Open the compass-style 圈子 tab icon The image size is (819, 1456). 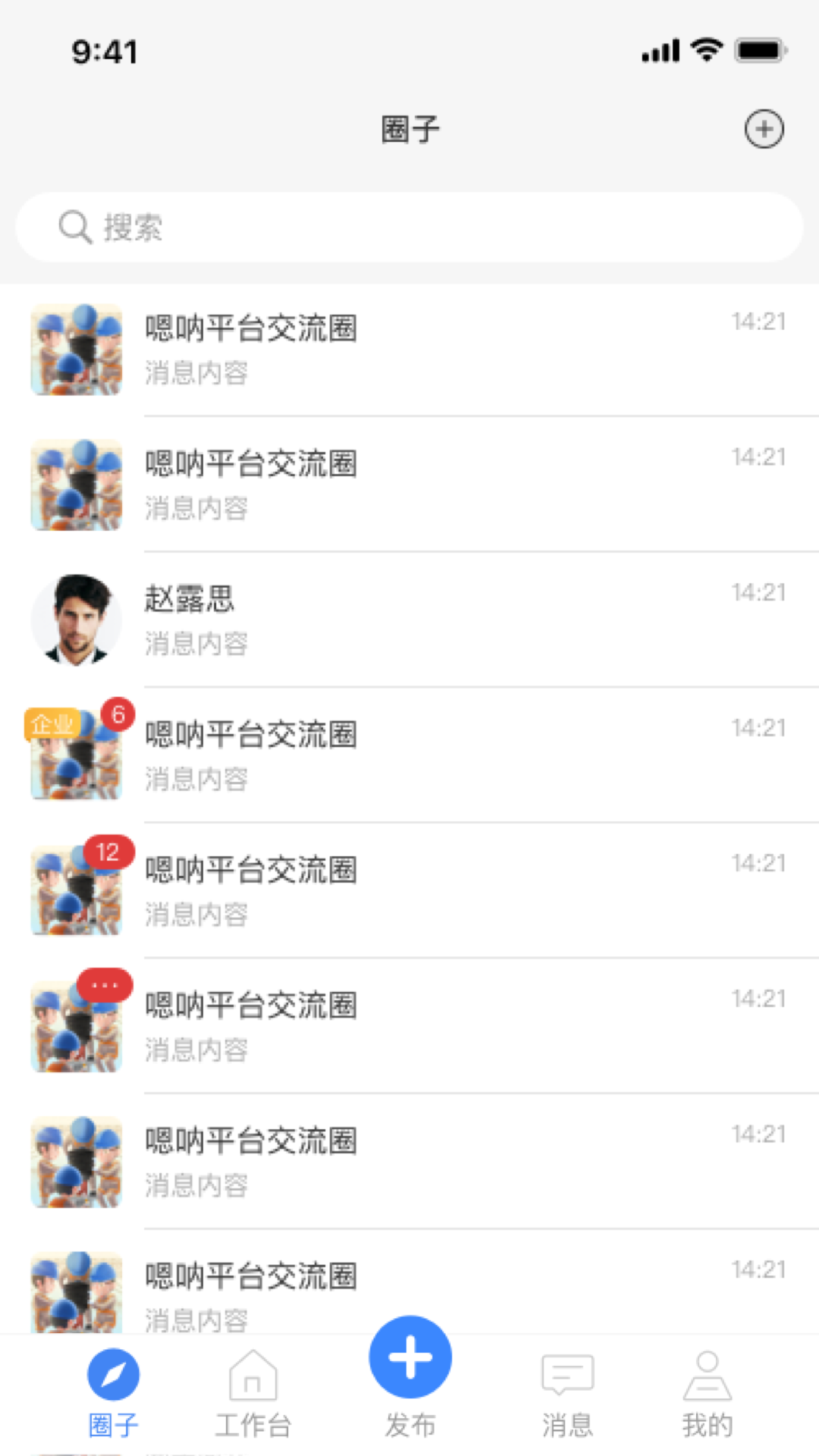click(110, 1373)
